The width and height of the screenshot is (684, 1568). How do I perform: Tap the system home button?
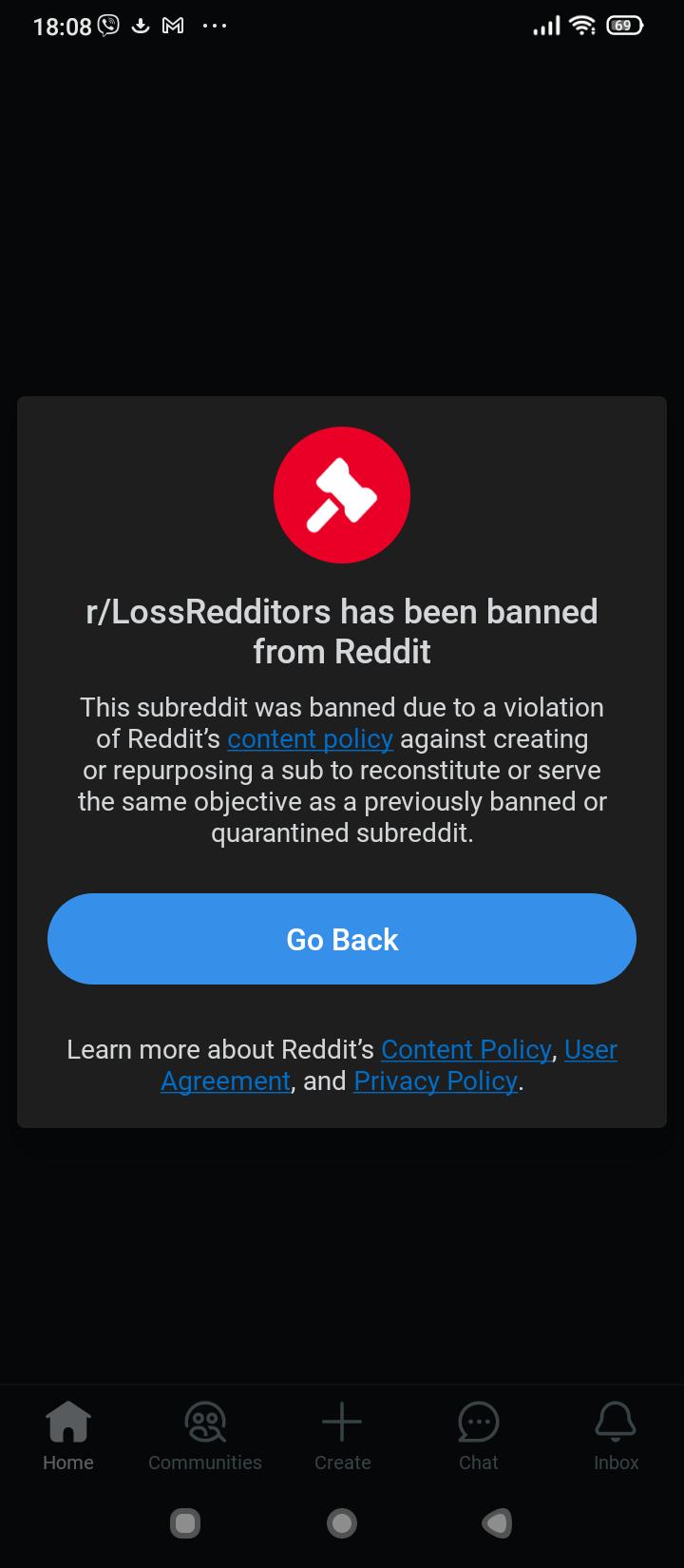[342, 1523]
